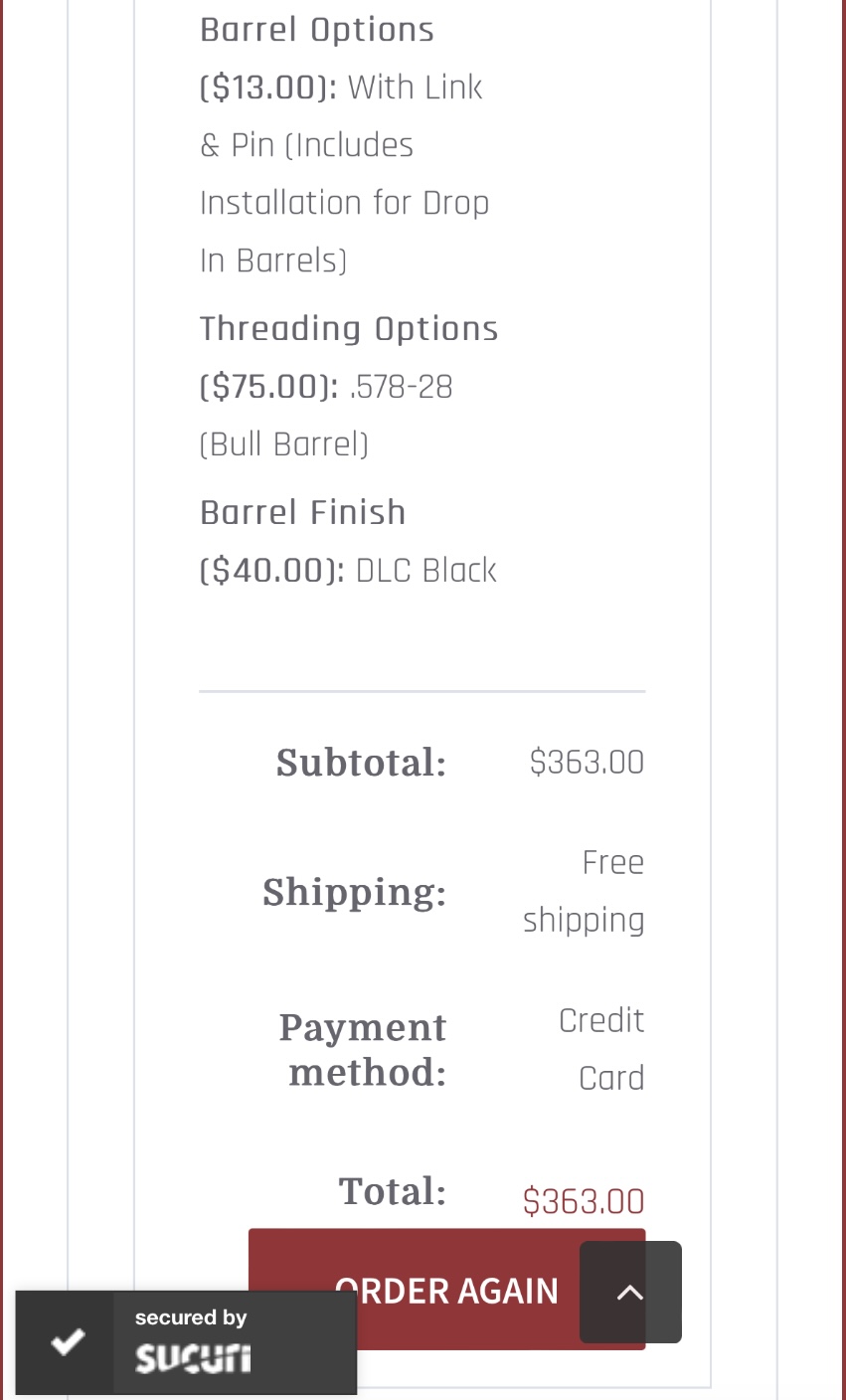The width and height of the screenshot is (846, 1400).
Task: Tap the Order Again button
Action: 446,1289
